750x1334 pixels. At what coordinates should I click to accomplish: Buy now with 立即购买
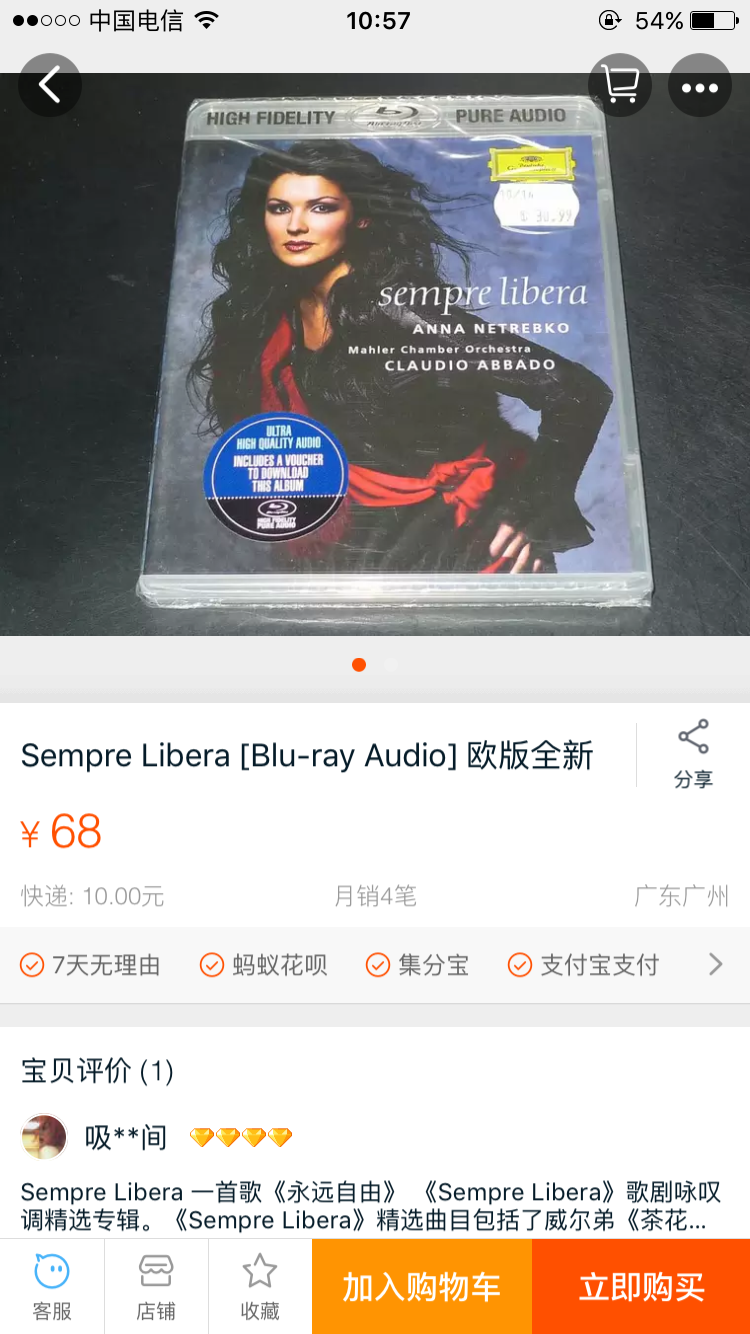(641, 1287)
